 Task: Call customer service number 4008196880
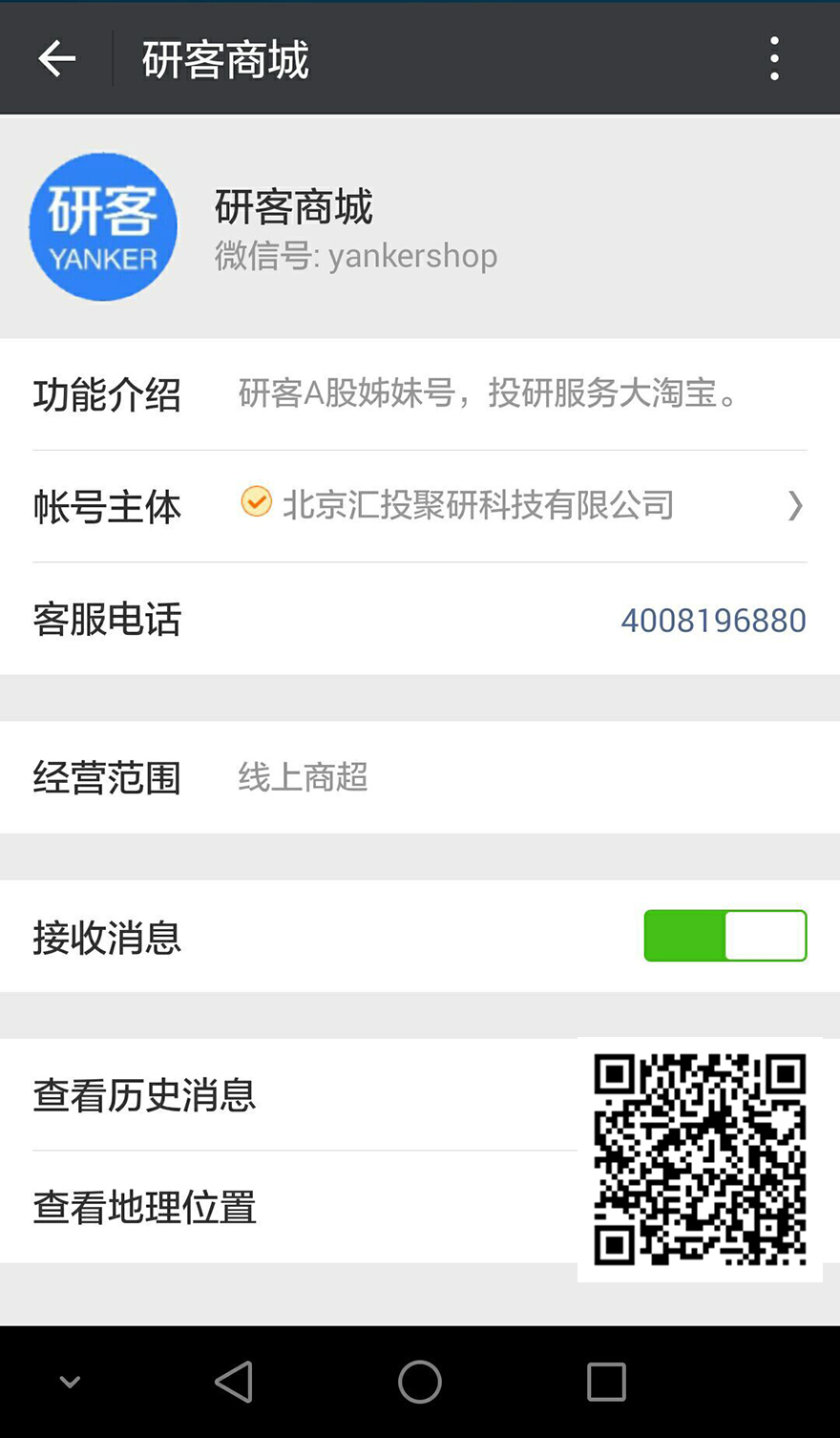[x=713, y=620]
